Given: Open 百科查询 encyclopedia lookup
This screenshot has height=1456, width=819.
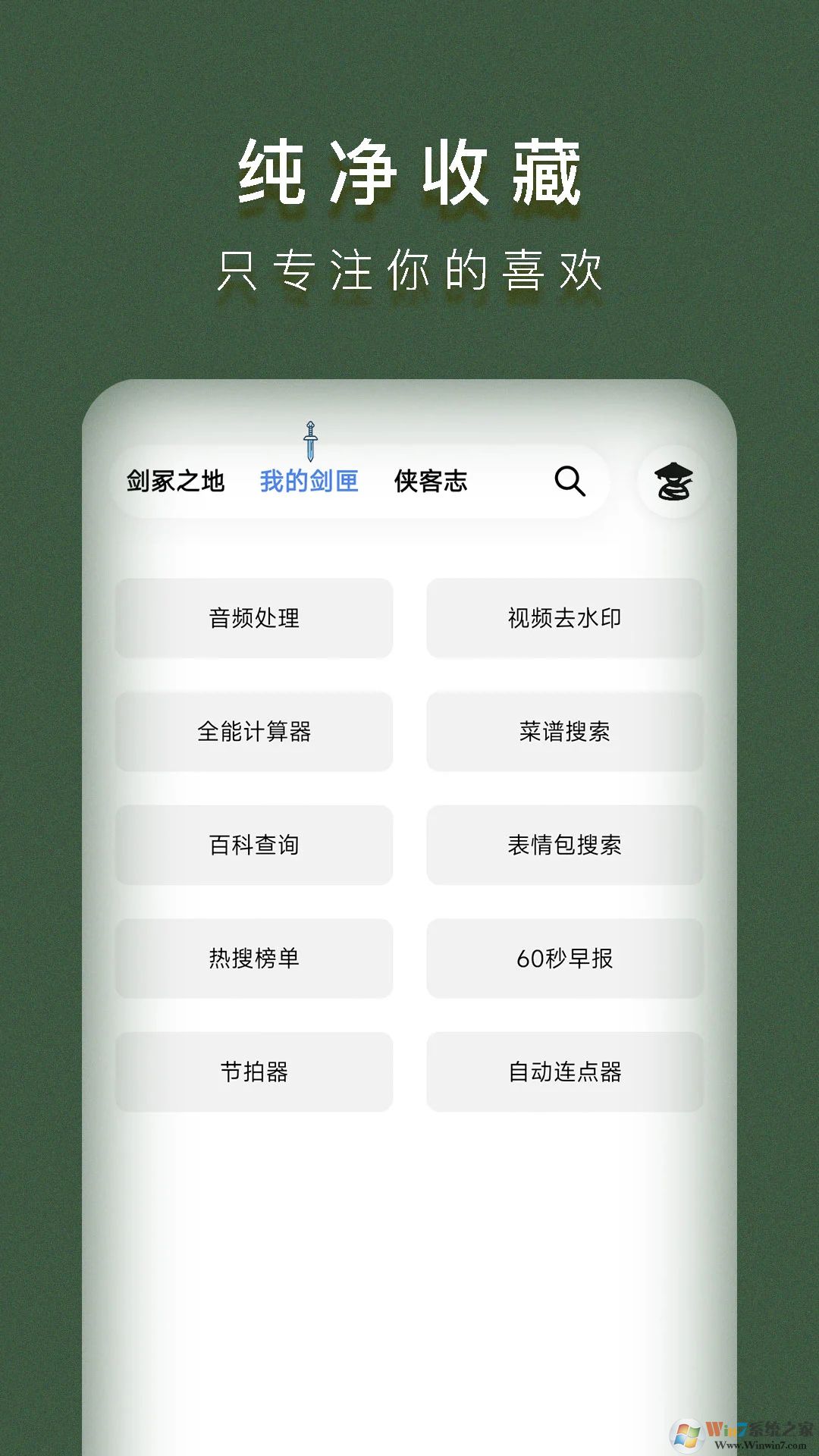Looking at the screenshot, I should click(253, 846).
